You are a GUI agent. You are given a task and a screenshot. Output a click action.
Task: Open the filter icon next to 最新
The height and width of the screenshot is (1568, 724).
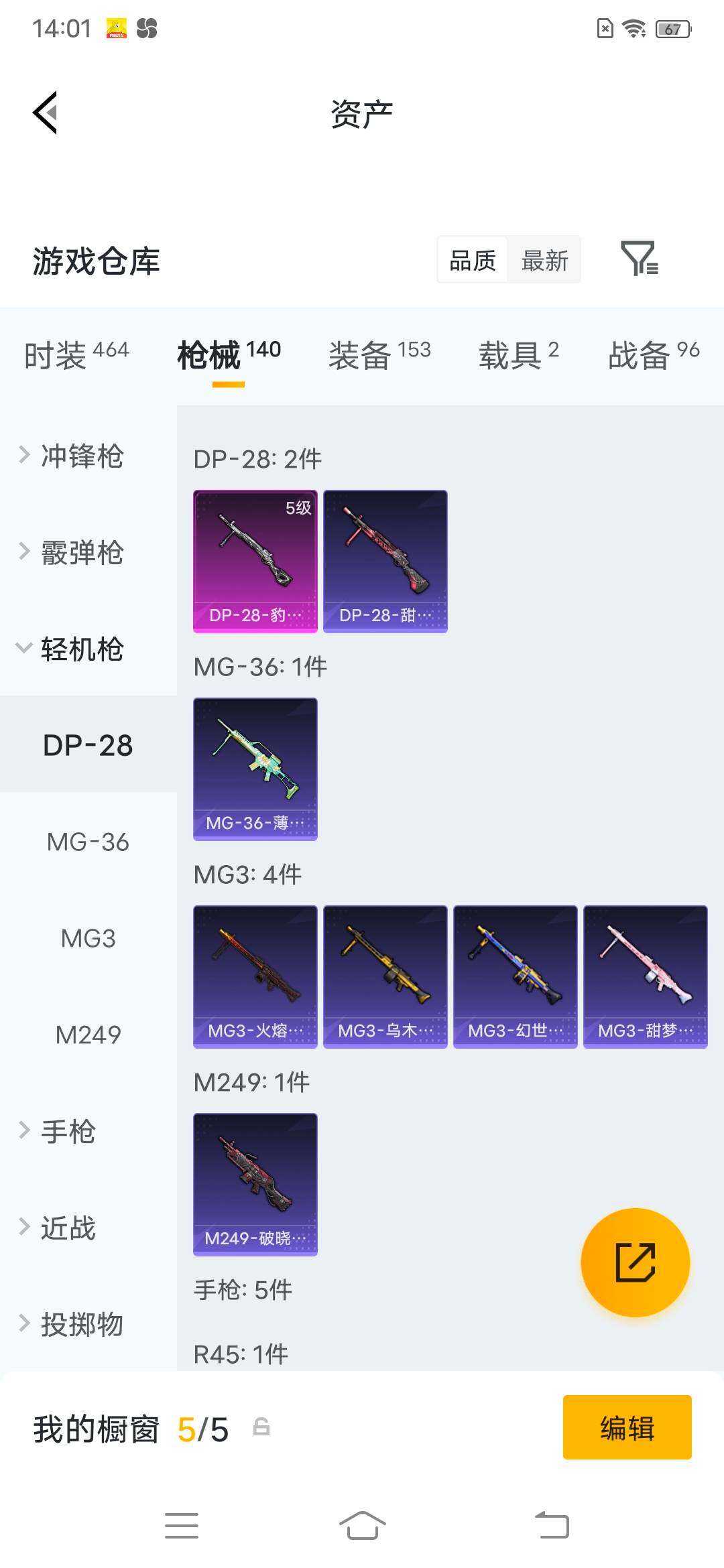pos(640,259)
